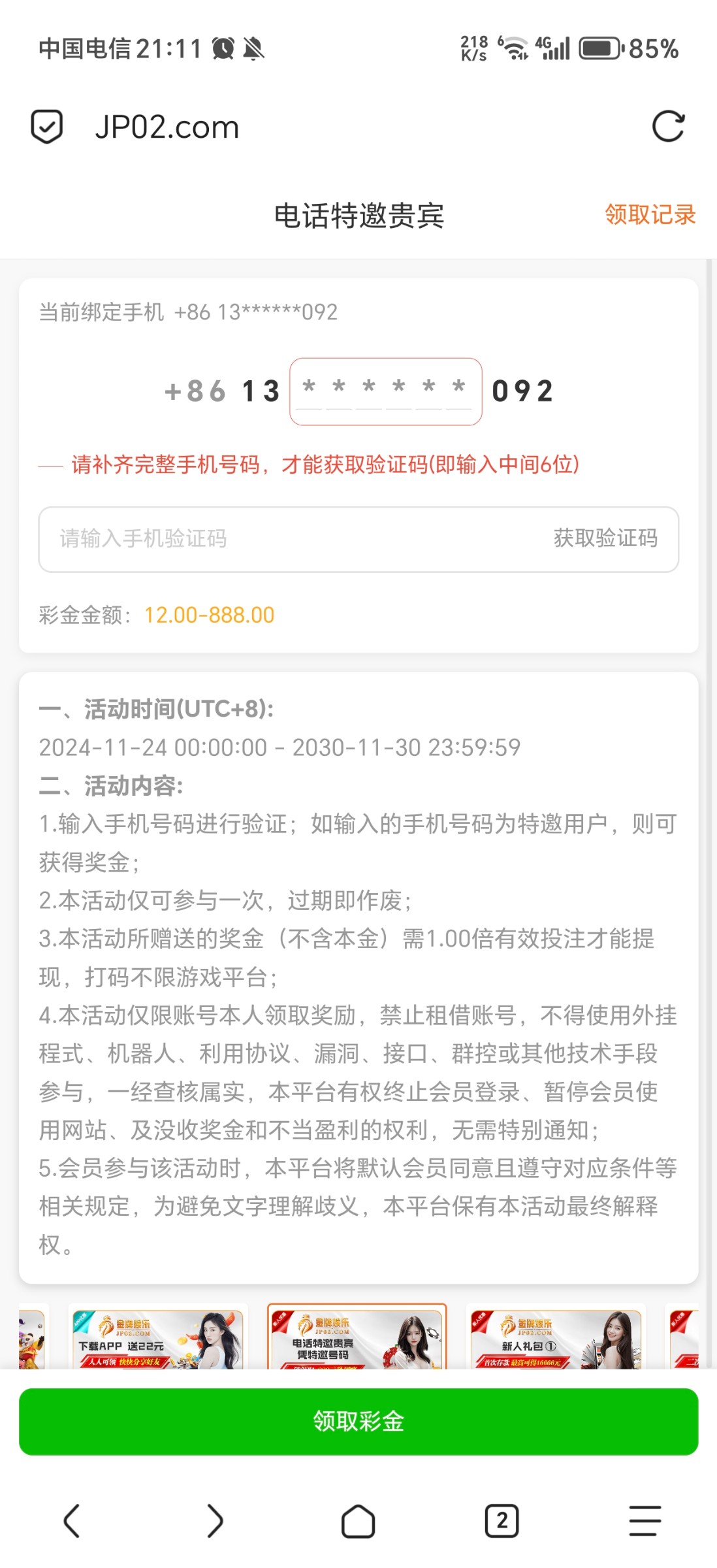Check the status bar battery icon

tap(598, 47)
